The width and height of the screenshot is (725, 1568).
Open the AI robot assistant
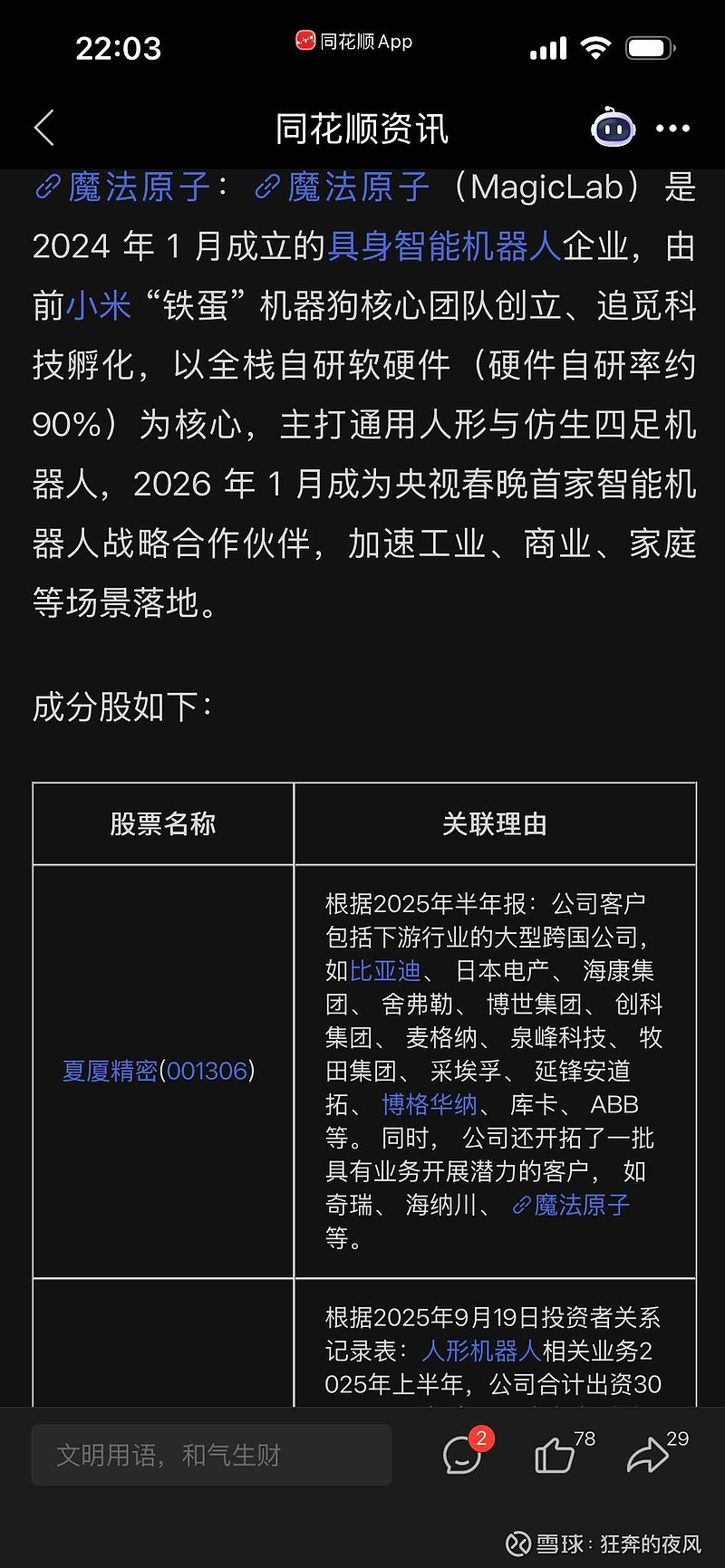(x=613, y=129)
